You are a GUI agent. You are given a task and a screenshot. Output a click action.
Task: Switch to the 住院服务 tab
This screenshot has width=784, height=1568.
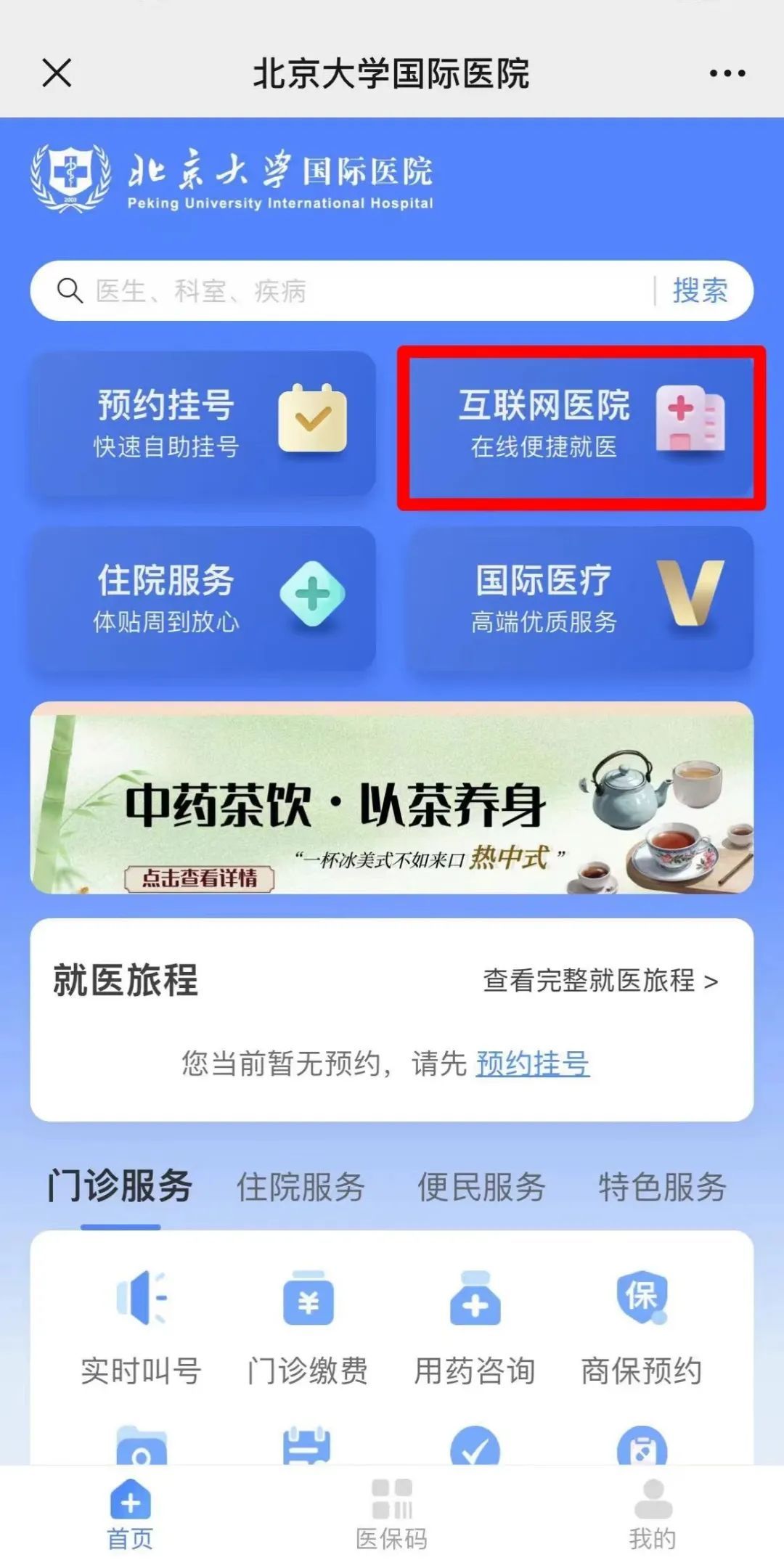point(301,1188)
